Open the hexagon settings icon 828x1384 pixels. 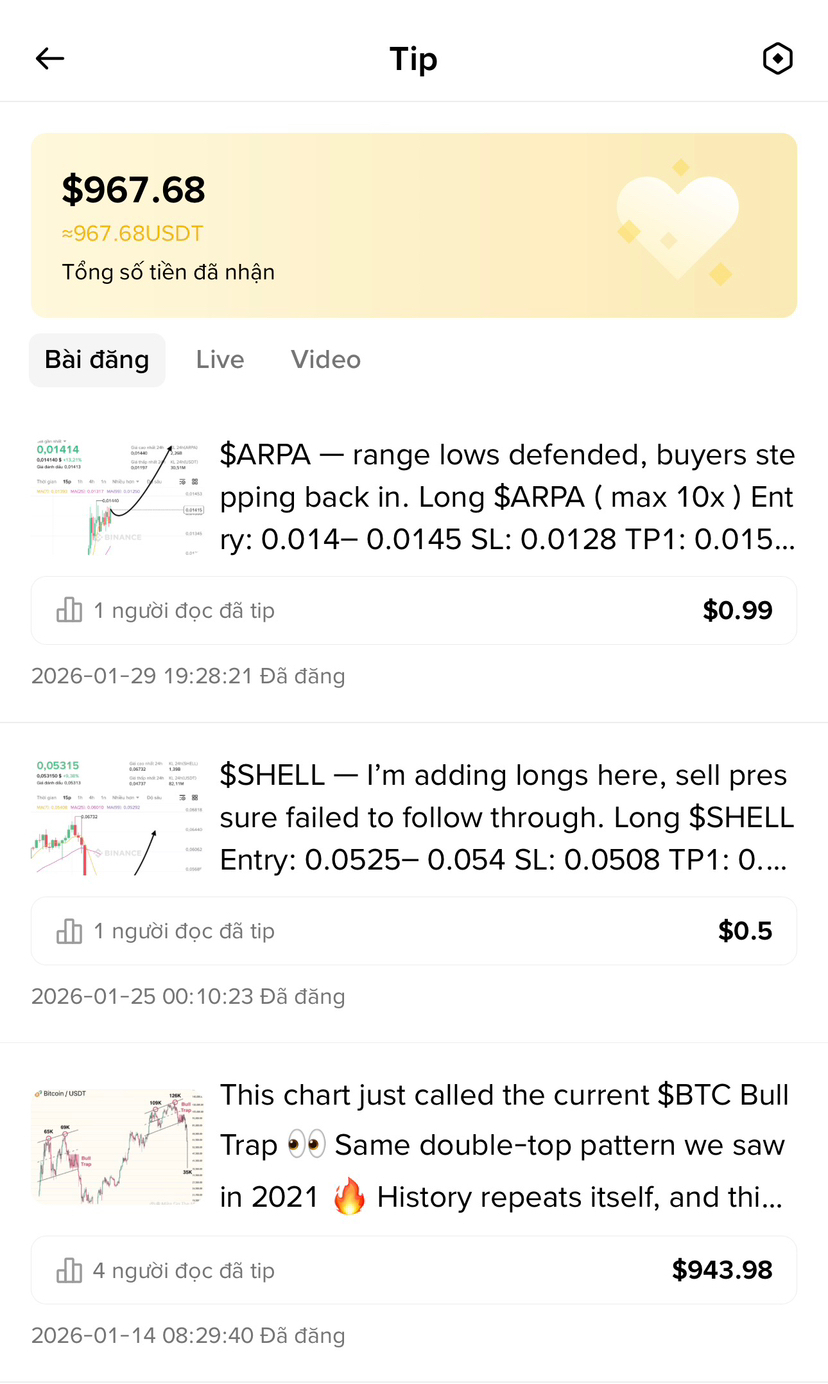777,59
